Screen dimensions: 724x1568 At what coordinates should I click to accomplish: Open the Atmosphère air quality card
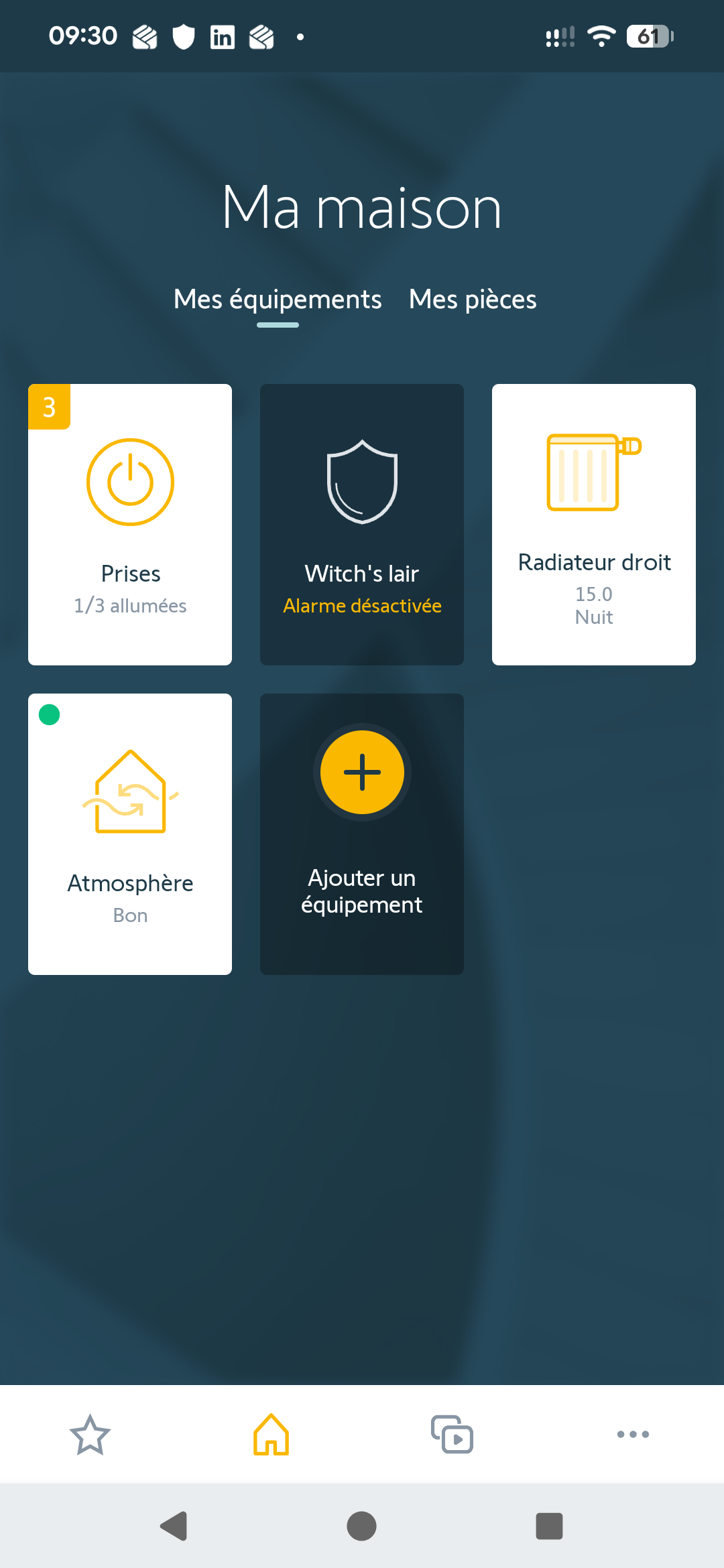point(130,834)
